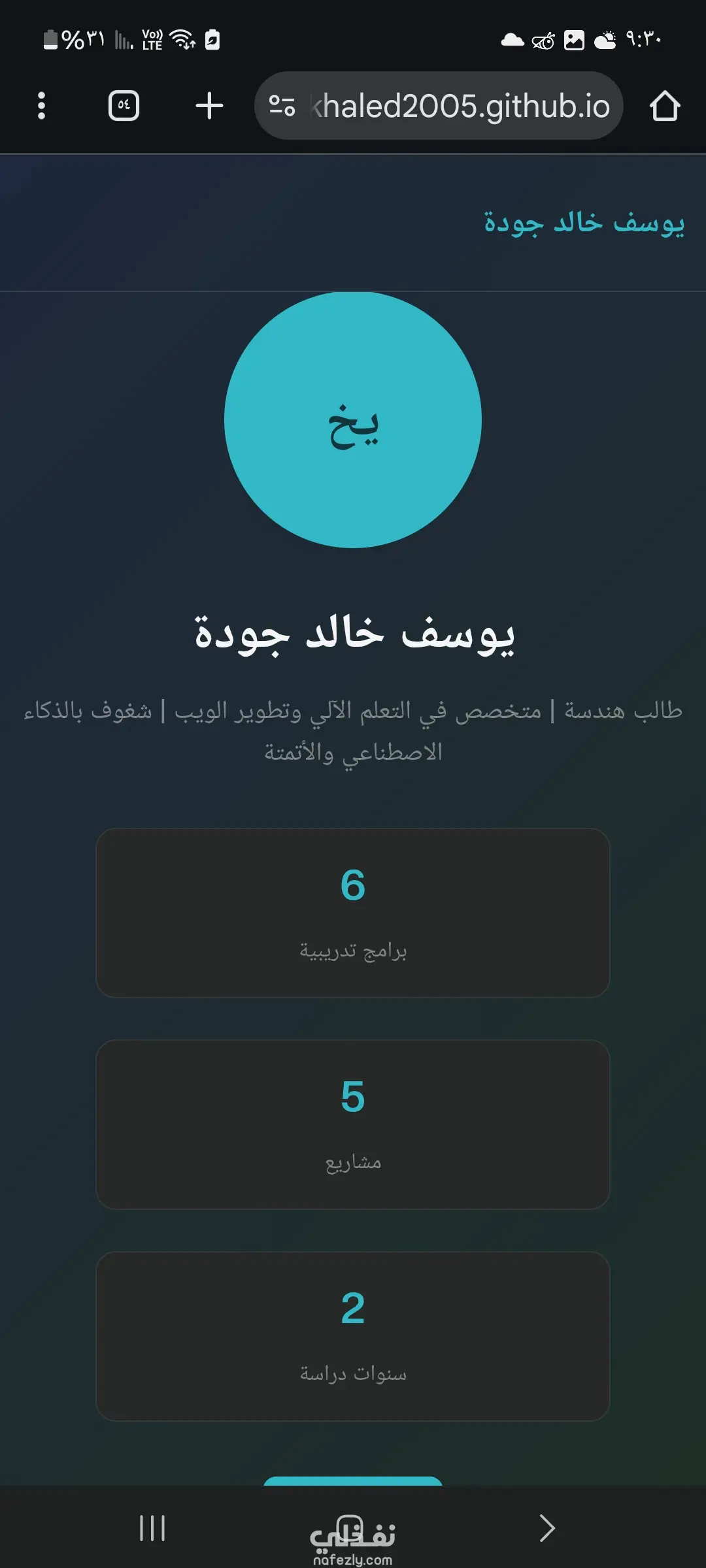Open the browser overflow menu

(x=41, y=105)
